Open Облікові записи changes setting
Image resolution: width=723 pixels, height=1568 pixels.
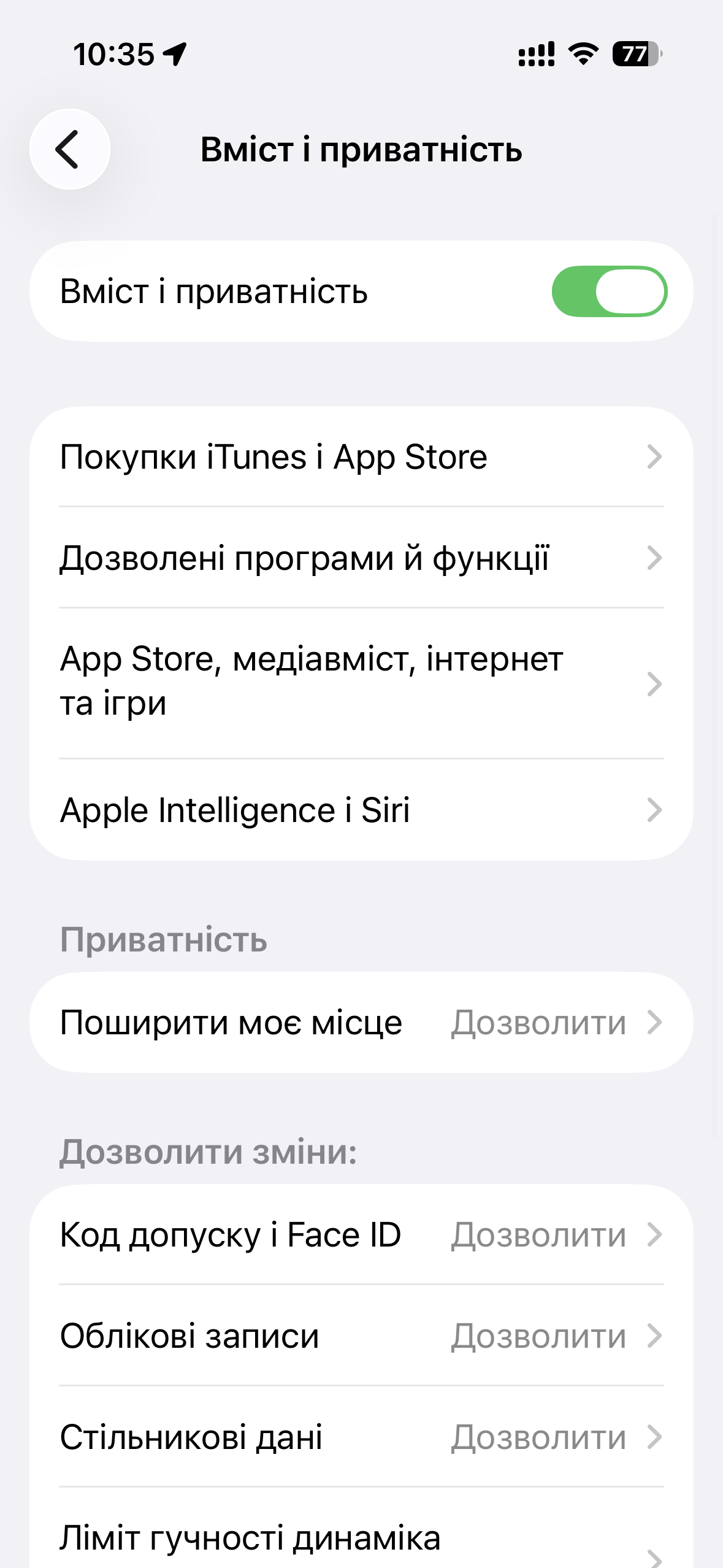[361, 1335]
